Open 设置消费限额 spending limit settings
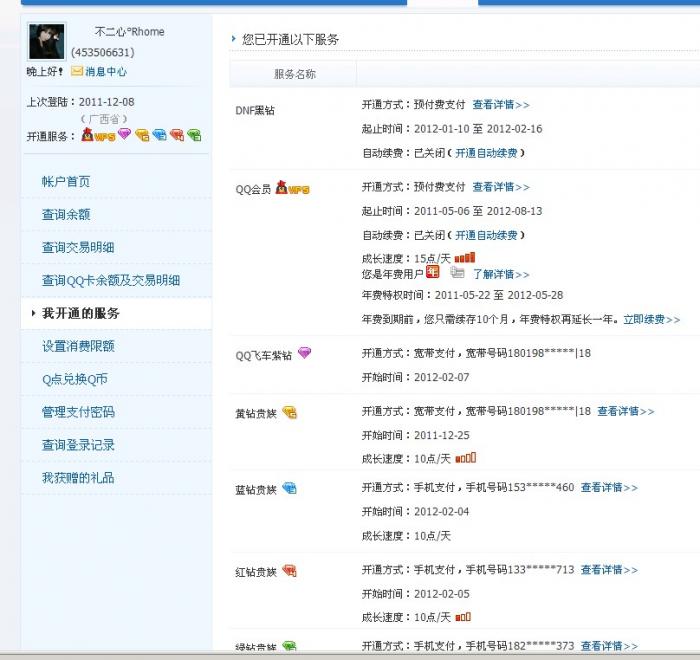700x660 pixels. [78, 346]
